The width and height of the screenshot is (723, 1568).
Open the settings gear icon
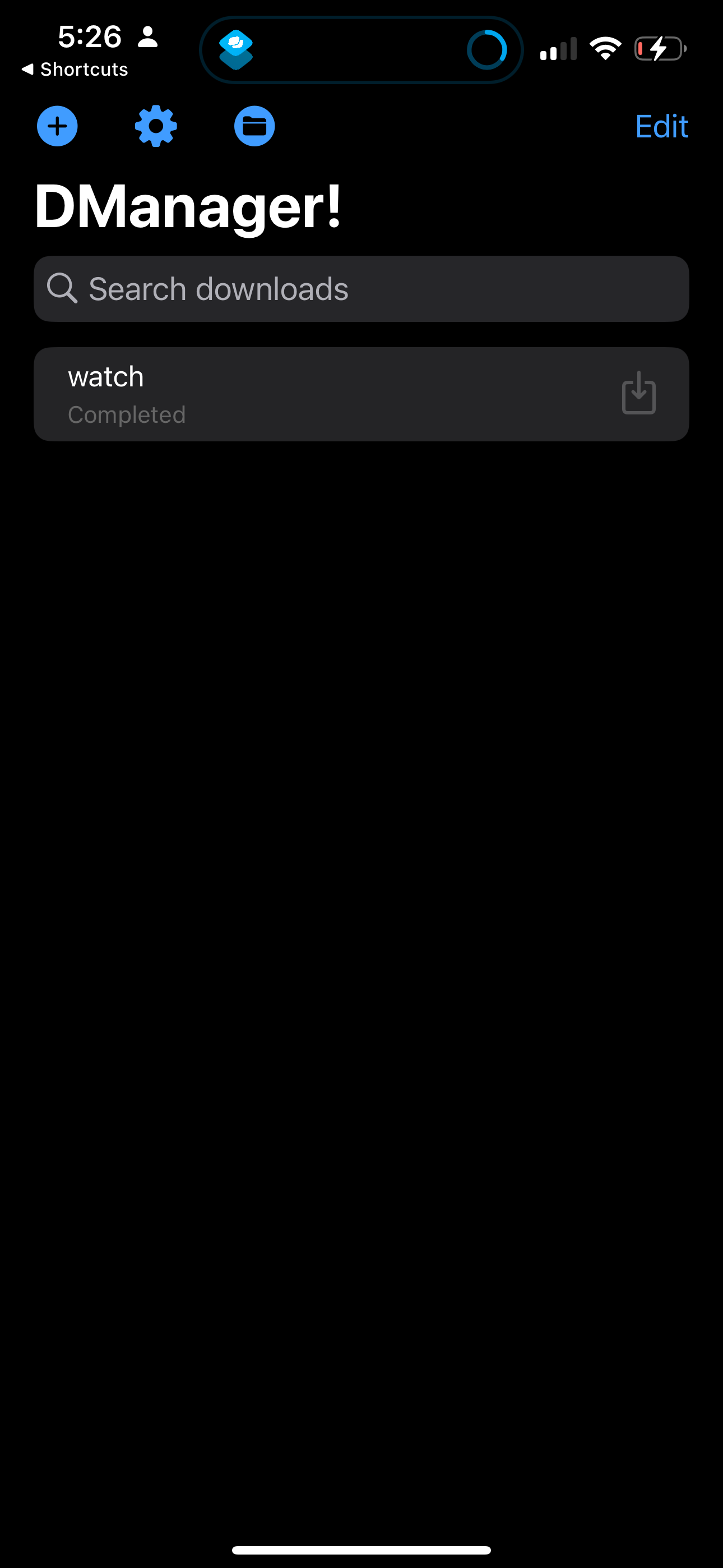pos(155,126)
